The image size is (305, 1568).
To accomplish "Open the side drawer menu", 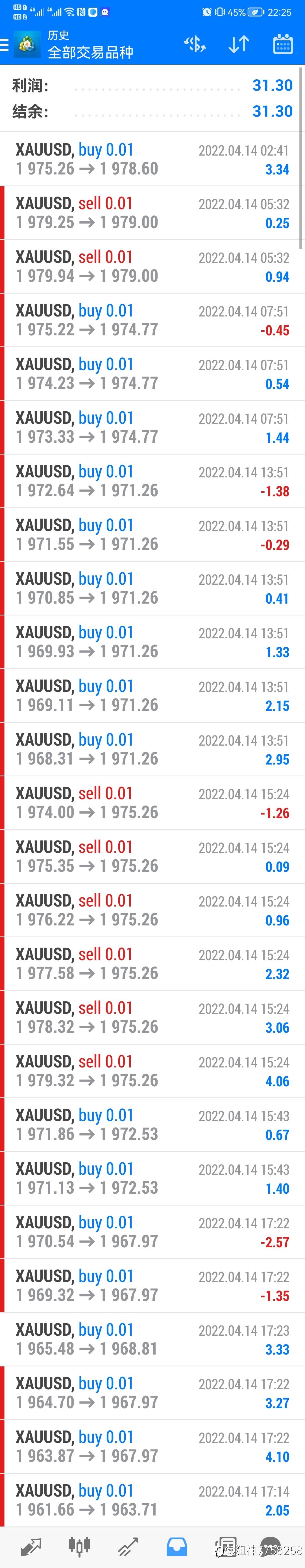I will coord(5,44).
